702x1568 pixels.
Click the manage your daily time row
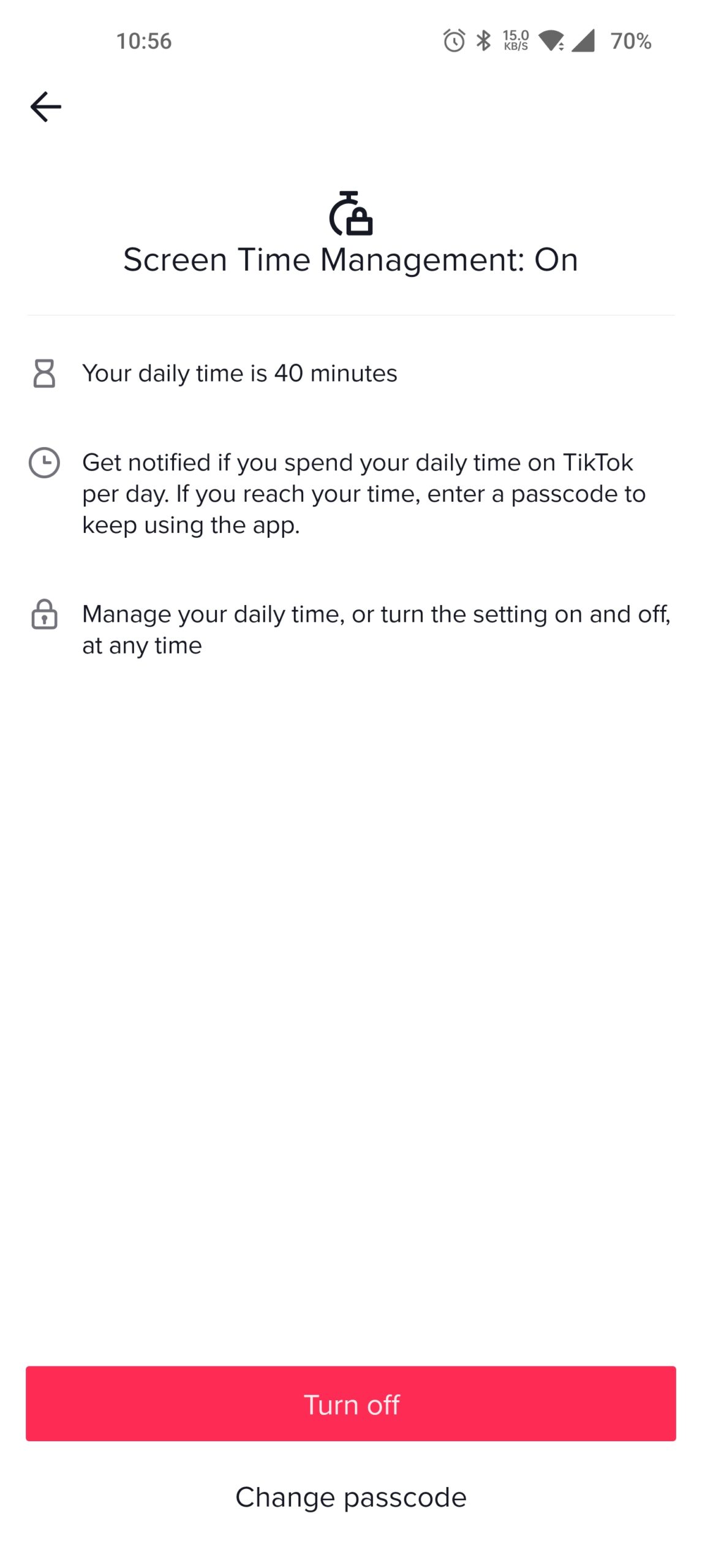pos(377,628)
